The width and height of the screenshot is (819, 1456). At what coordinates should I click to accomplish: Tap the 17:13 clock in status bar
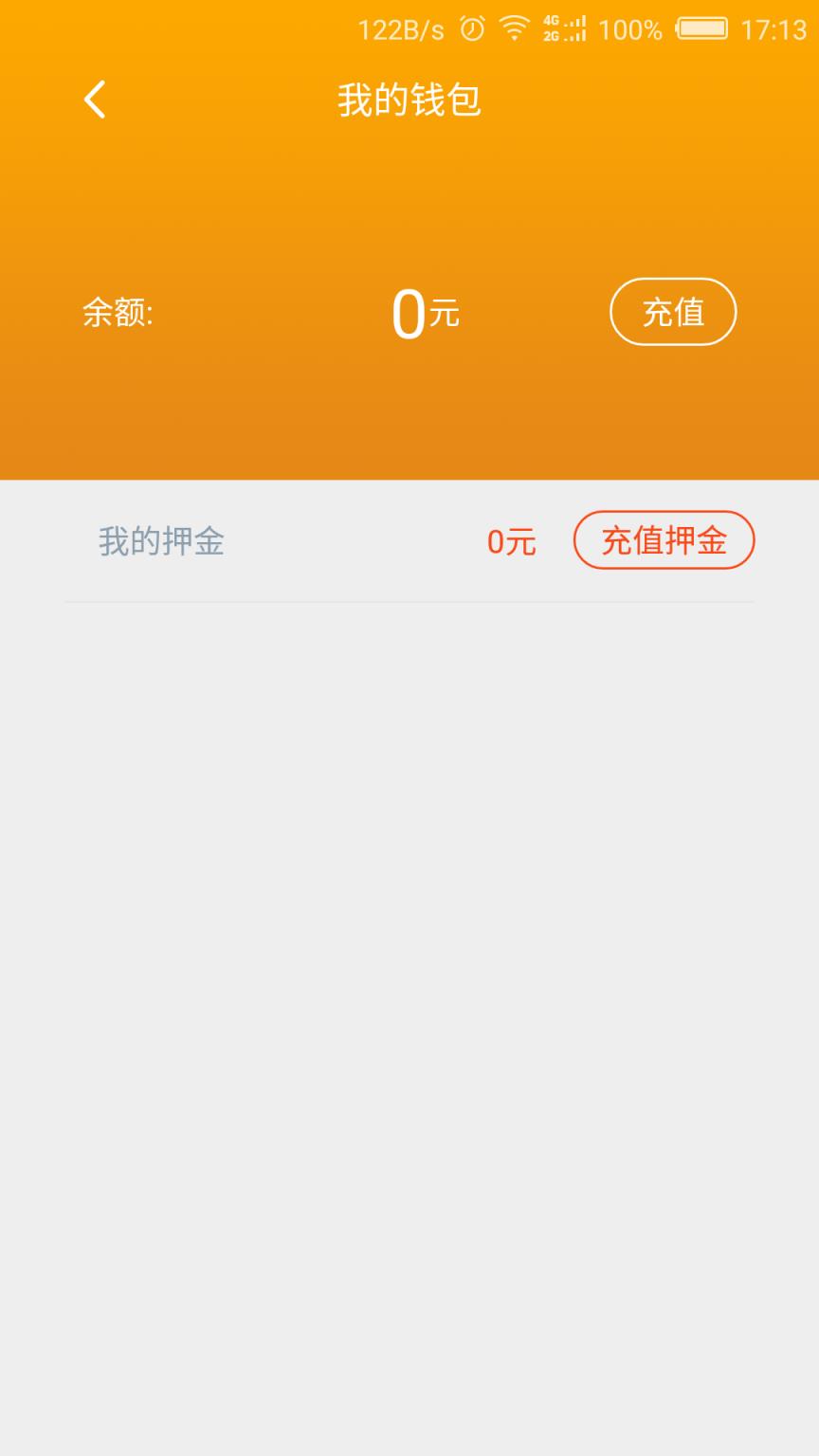(x=770, y=28)
